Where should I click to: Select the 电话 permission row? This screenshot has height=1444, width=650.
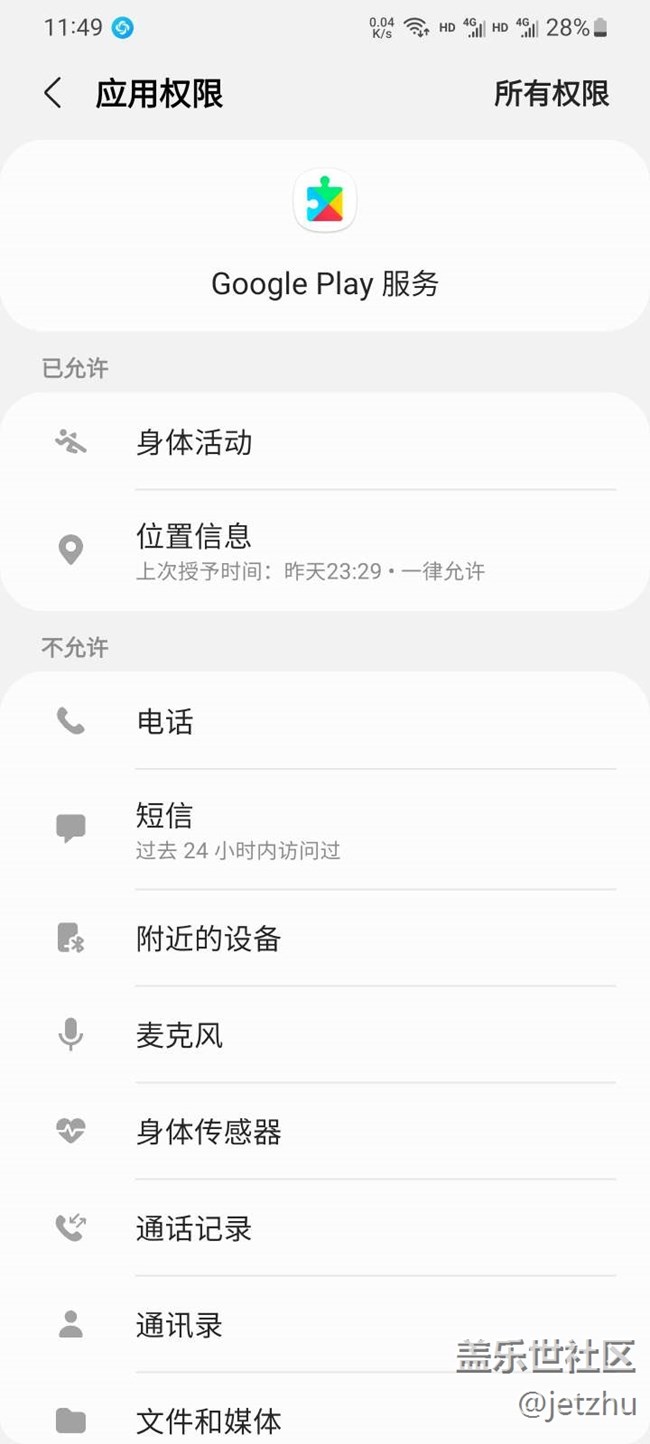coord(325,721)
